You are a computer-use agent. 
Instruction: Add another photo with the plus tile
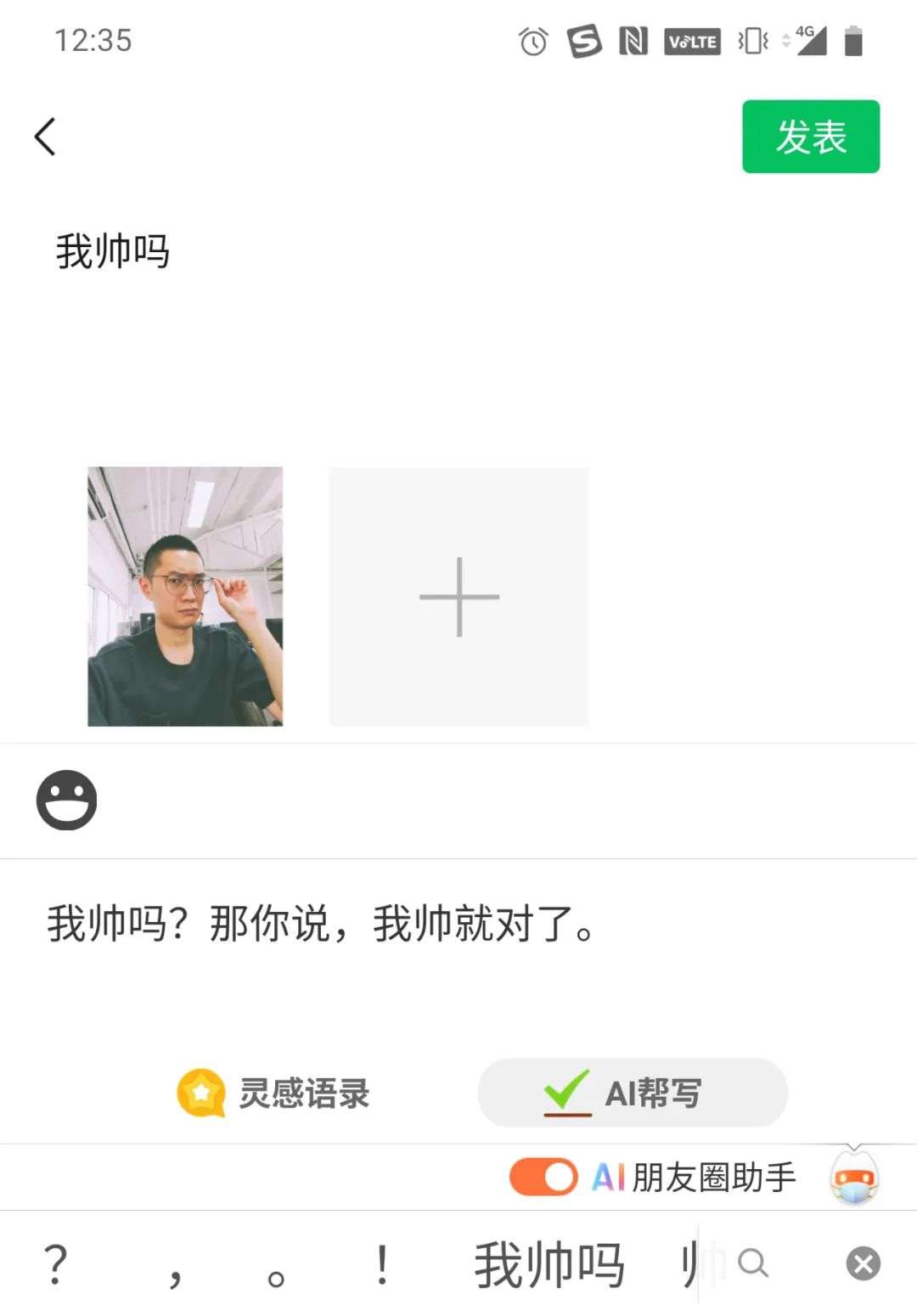pos(458,596)
